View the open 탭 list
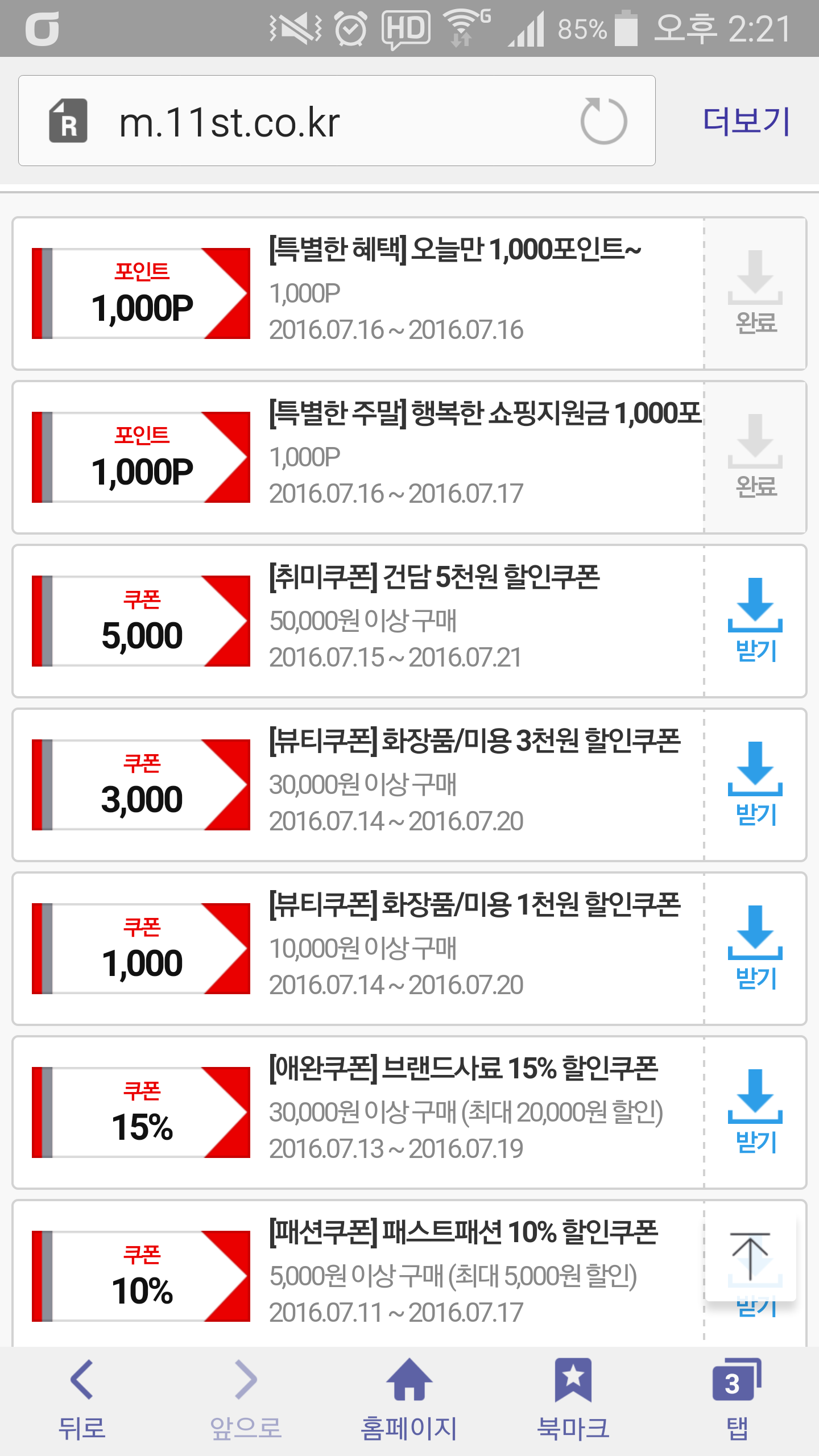This screenshot has height=1456, width=819. click(x=737, y=1399)
